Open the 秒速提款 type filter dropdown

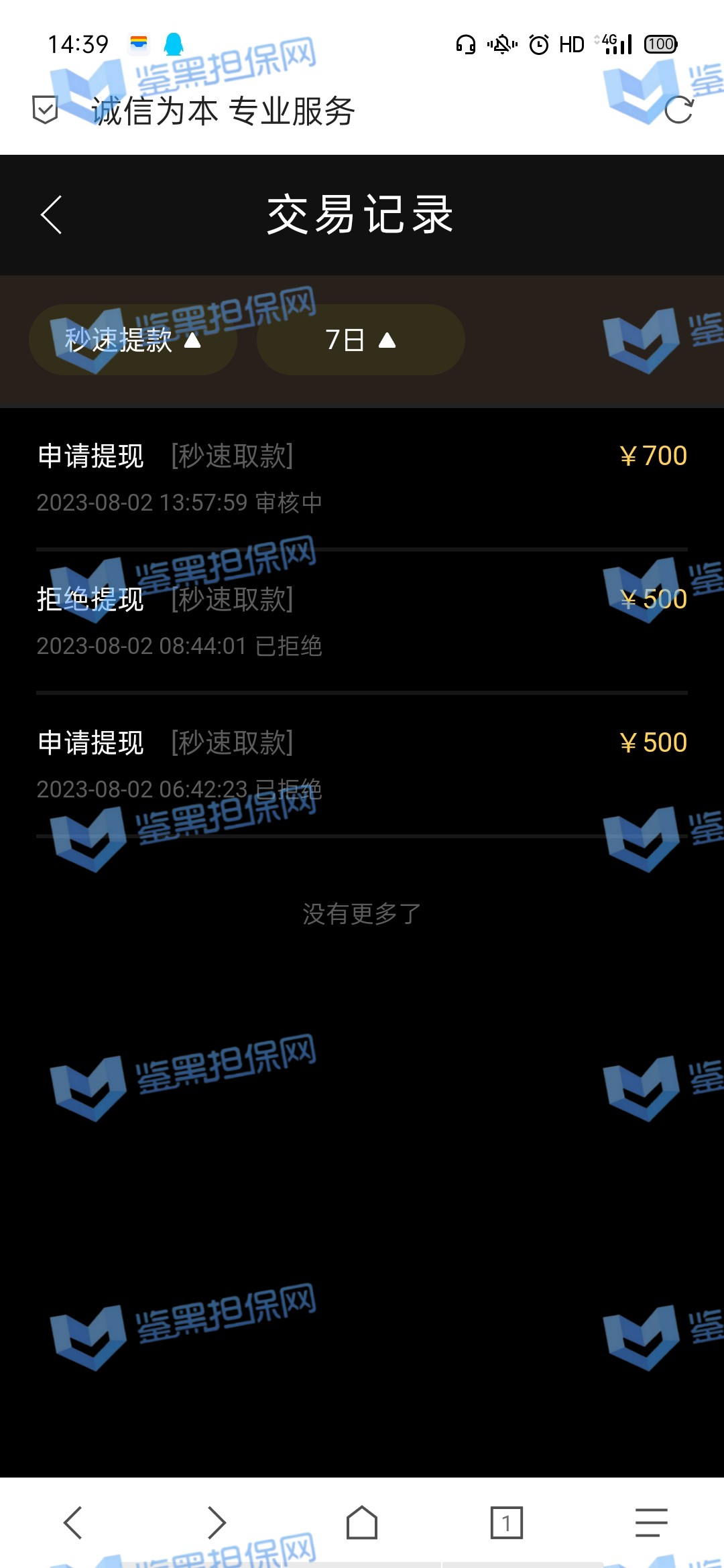pyautogui.click(x=133, y=340)
